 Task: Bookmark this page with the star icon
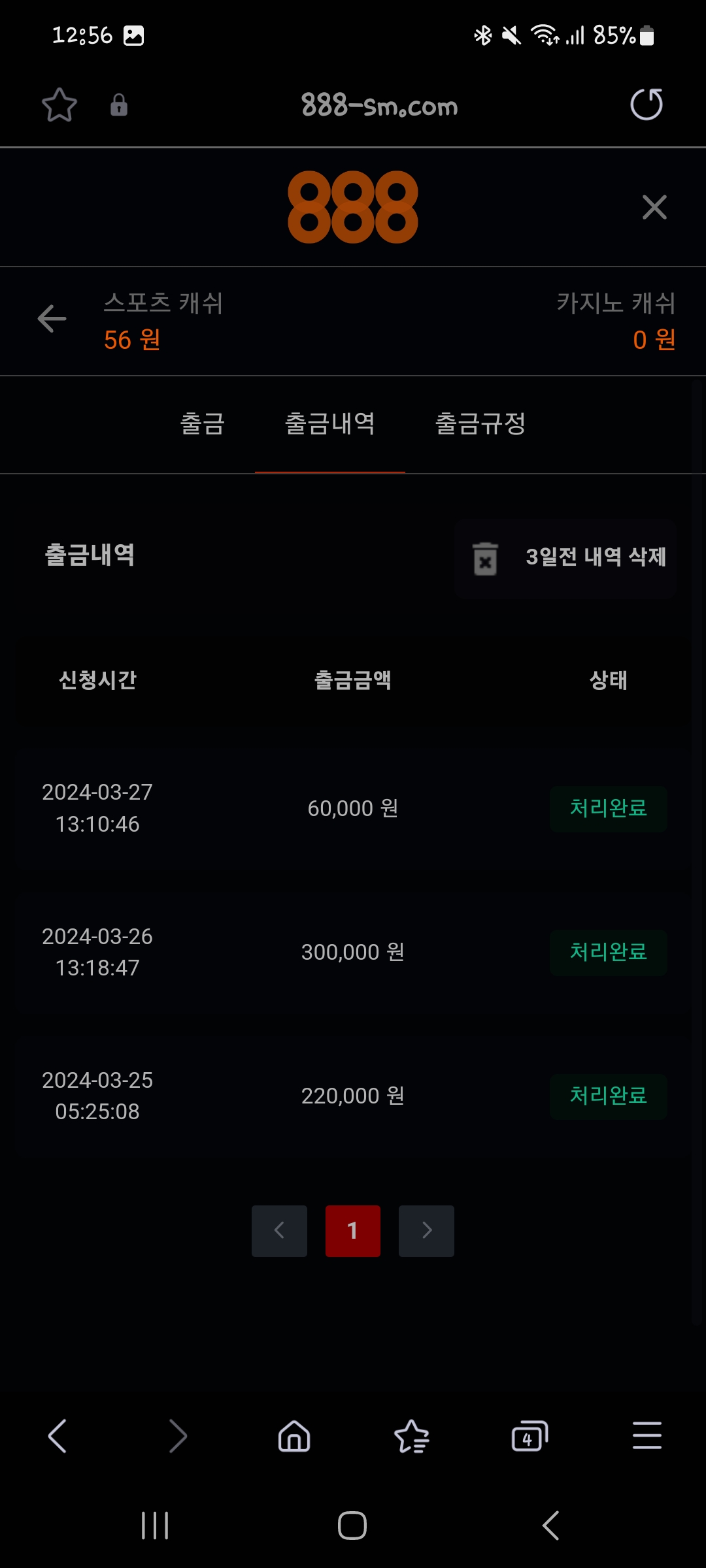tap(59, 105)
